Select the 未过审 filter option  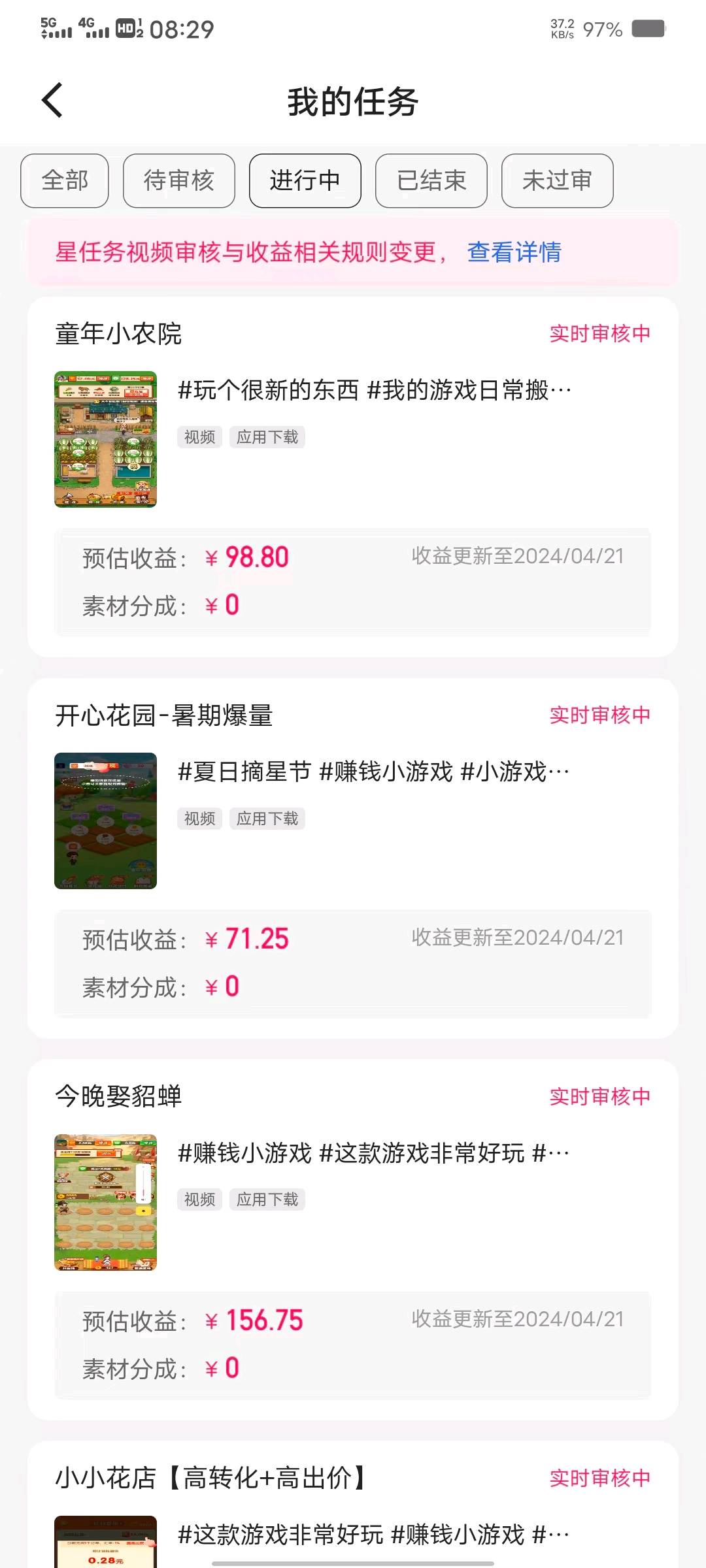click(557, 181)
